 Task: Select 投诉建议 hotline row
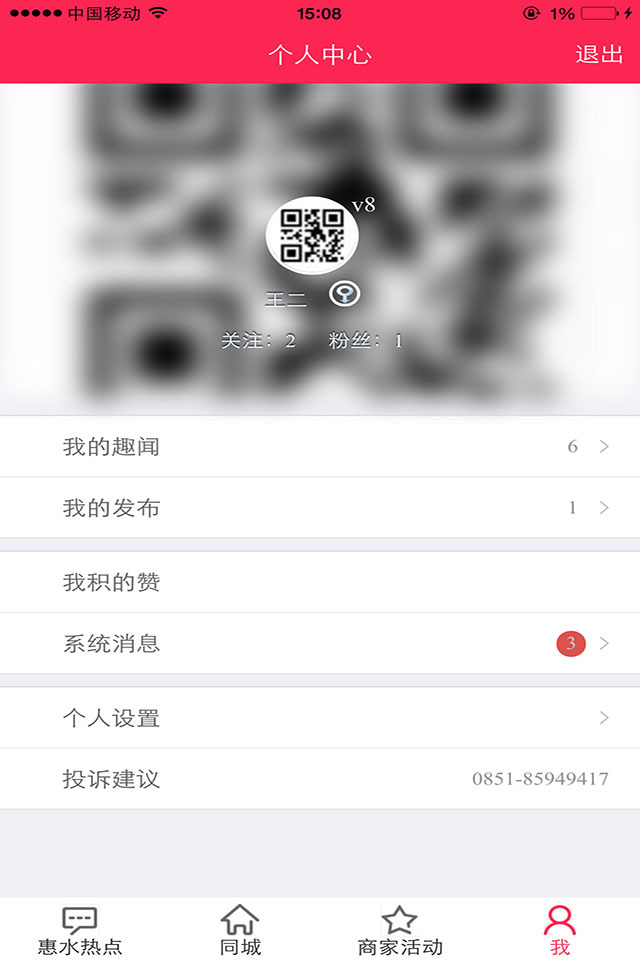click(x=320, y=779)
